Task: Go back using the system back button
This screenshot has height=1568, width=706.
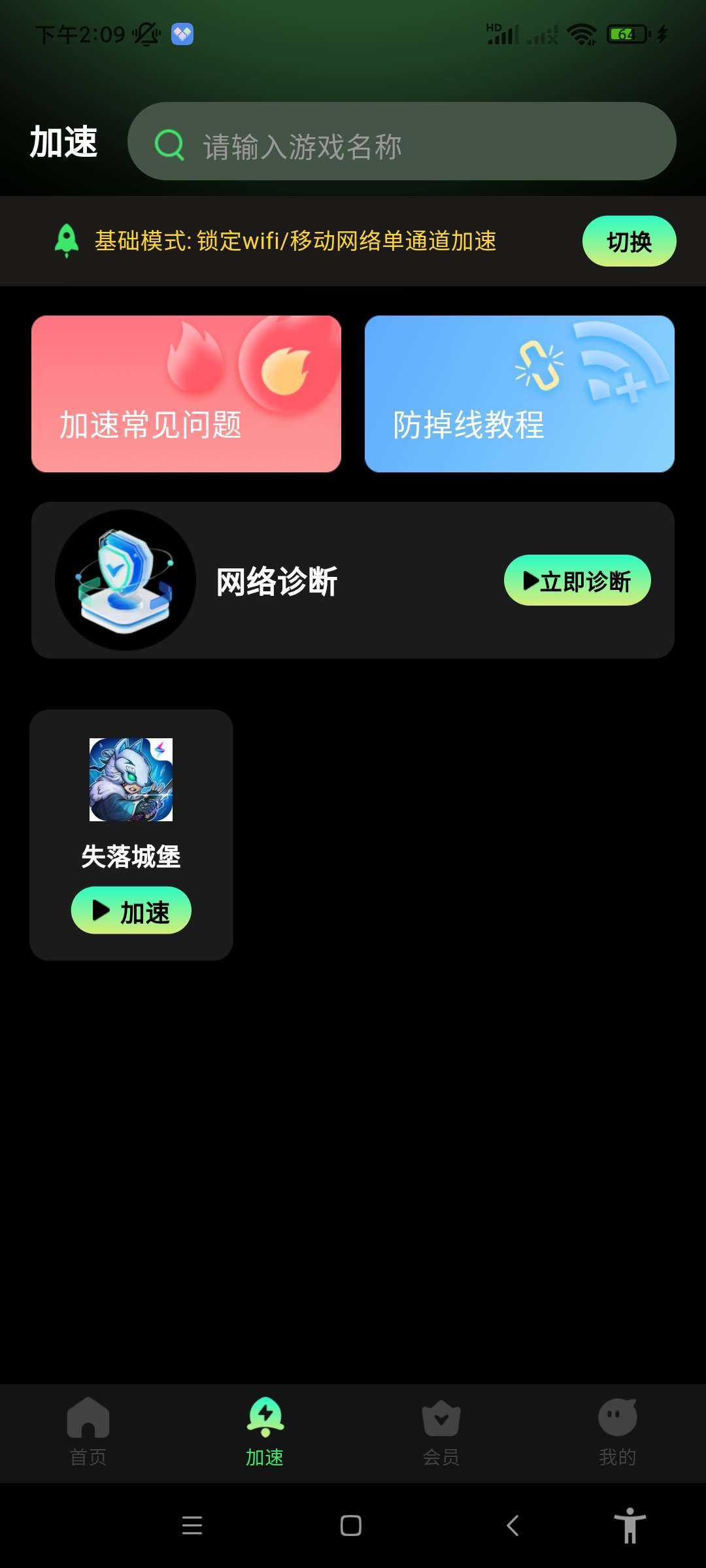Action: click(513, 1526)
